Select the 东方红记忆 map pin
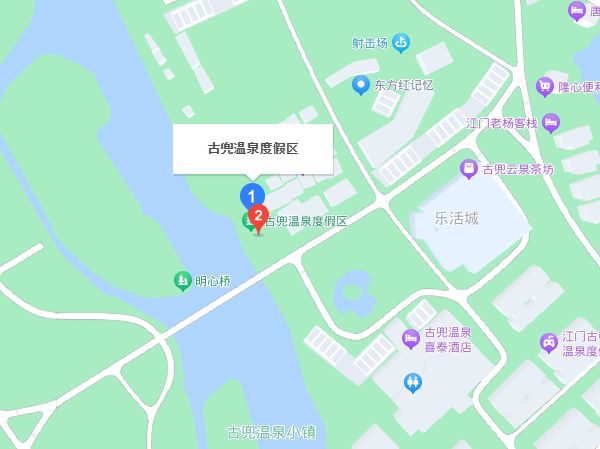Viewport: 600px width, 449px height. [361, 85]
